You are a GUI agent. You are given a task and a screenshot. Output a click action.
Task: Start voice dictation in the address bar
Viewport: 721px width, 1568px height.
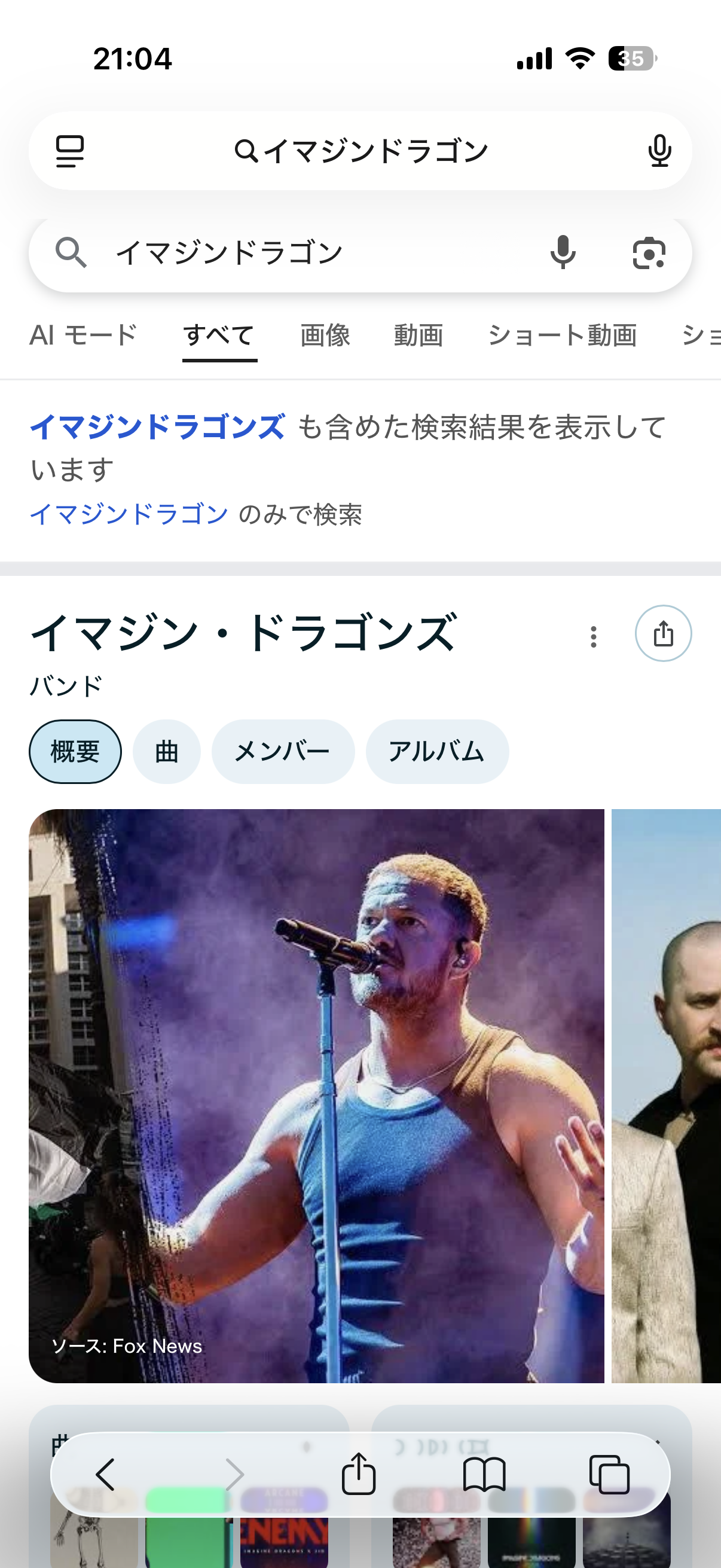coord(659,151)
